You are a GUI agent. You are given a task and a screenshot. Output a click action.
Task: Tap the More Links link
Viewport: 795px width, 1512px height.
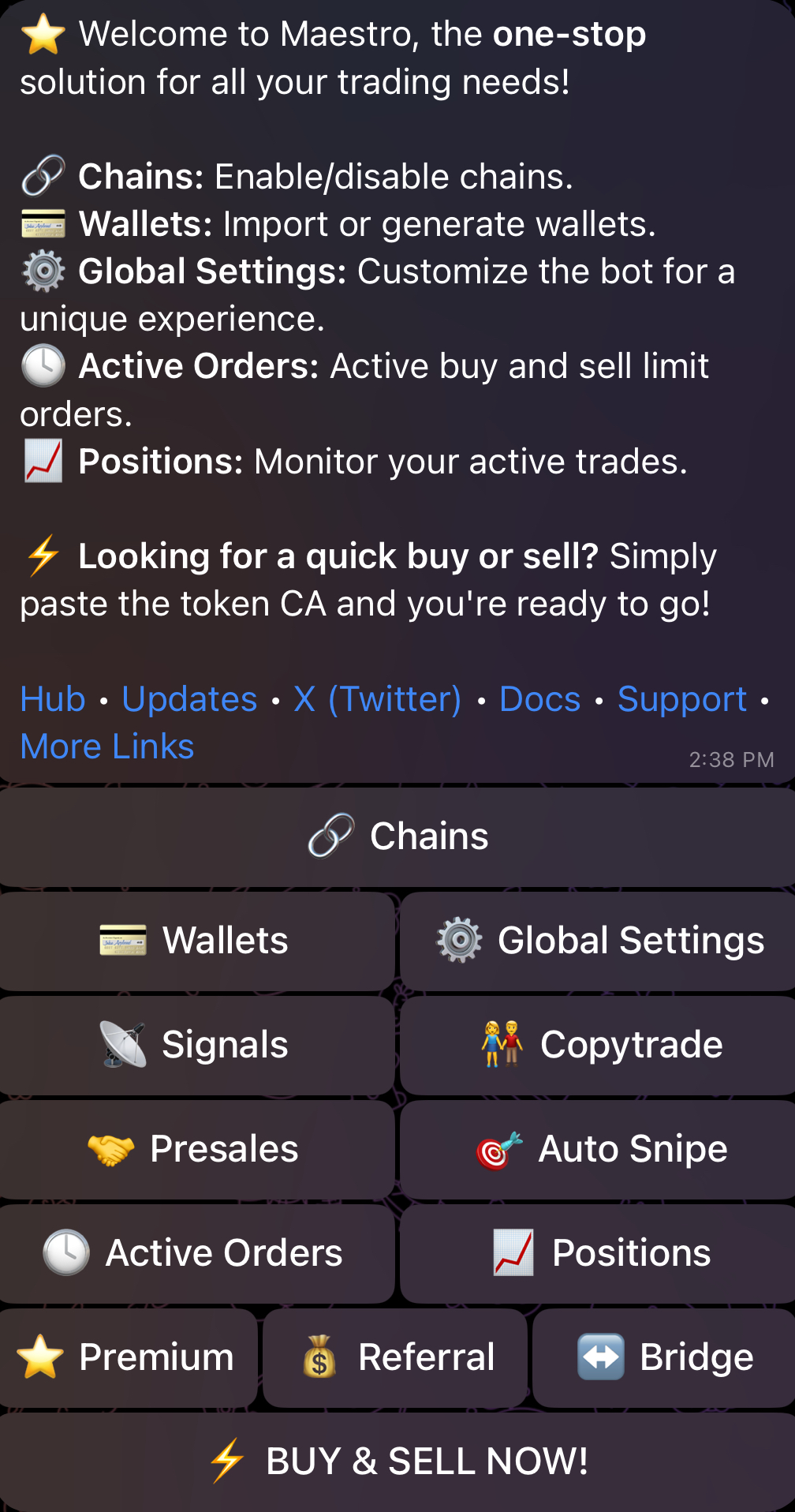click(107, 747)
